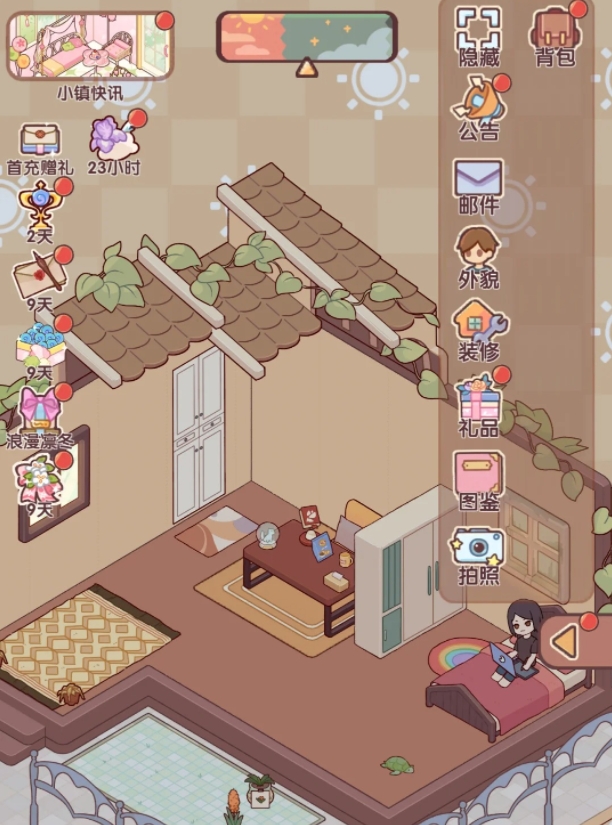Viewport: 612px width, 825px height.
Task: Open the 首充赠礼 first-recharge gift
Action: 40,143
